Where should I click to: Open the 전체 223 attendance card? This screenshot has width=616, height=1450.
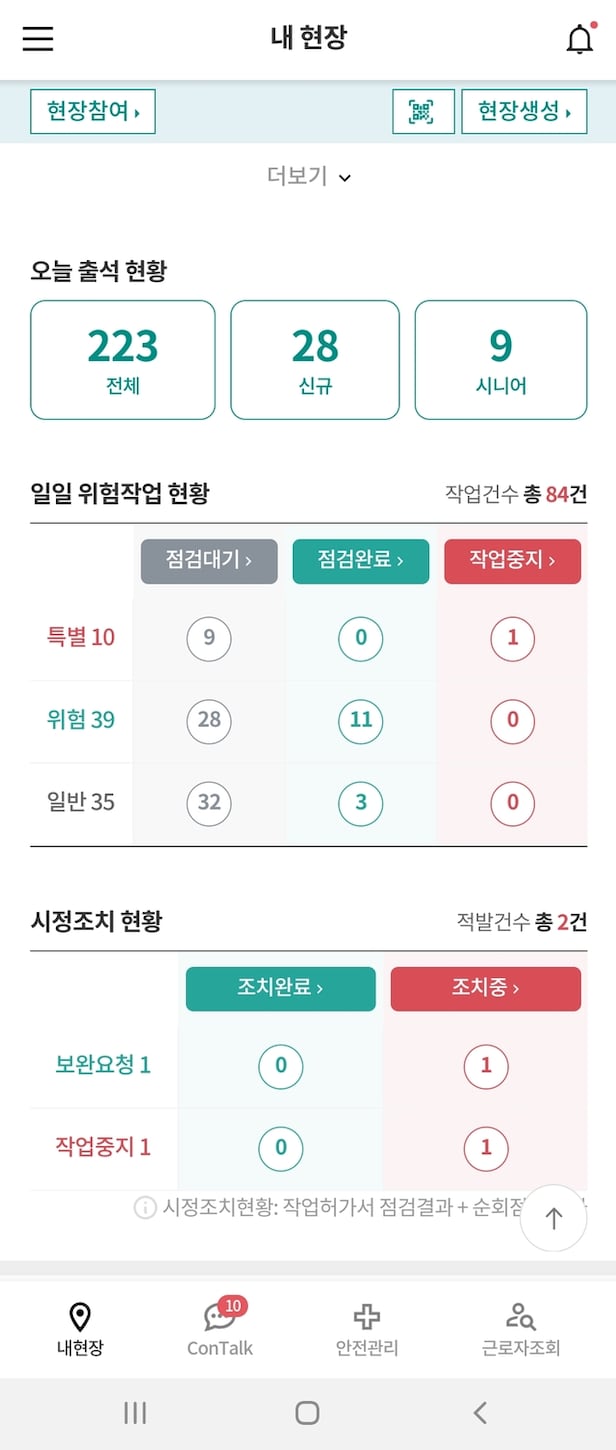(123, 359)
